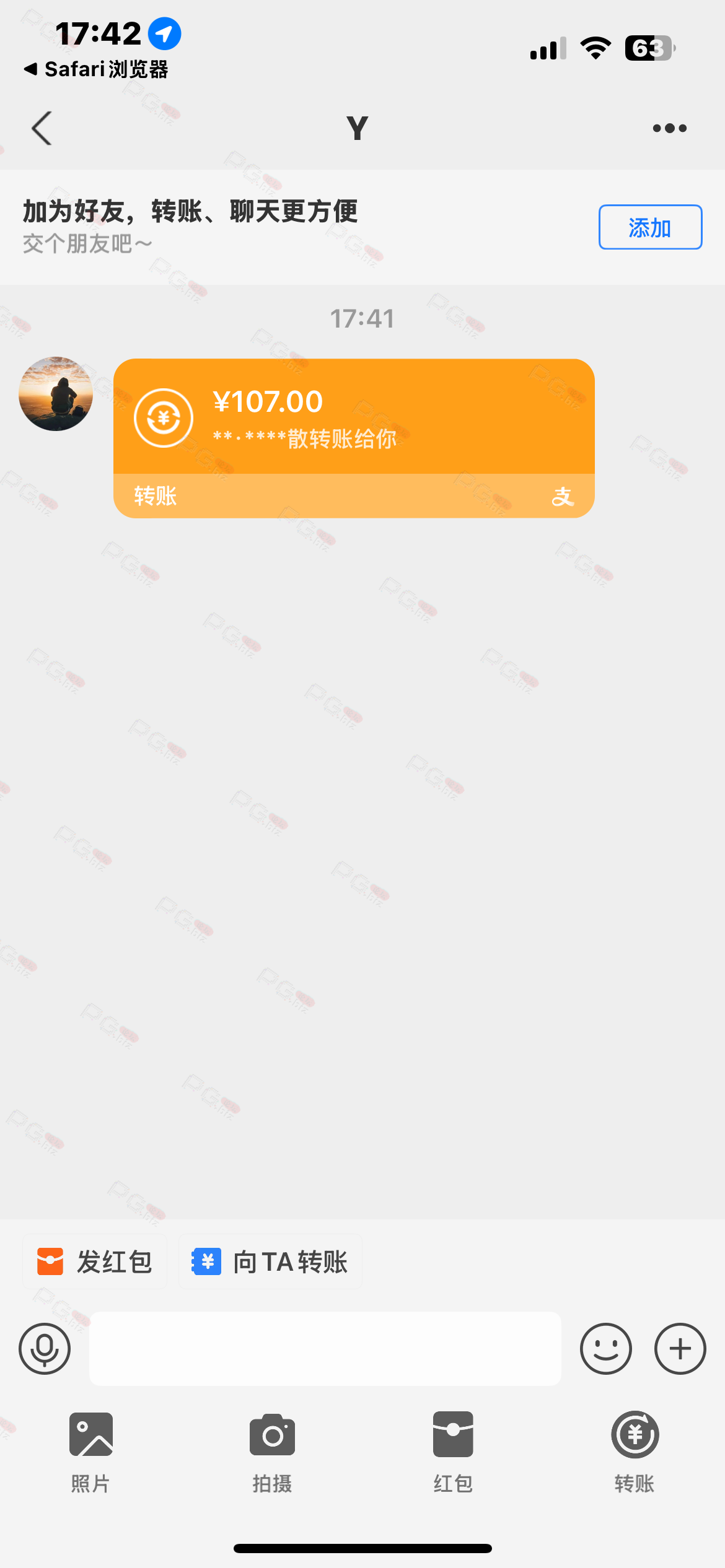
Task: Return to Safari浏览器 via status bar link
Action: [x=96, y=69]
